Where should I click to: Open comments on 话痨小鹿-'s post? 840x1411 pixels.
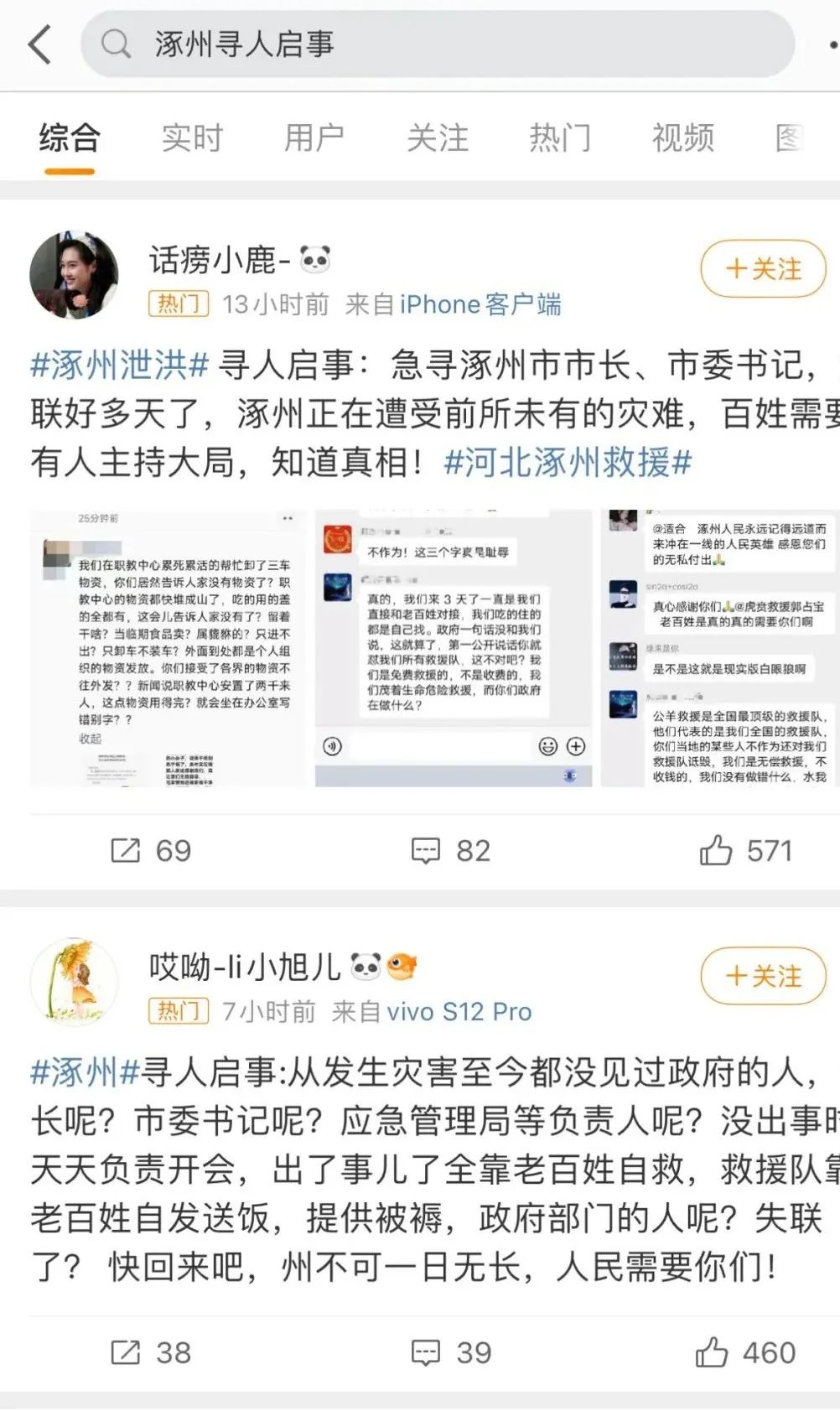pyautogui.click(x=451, y=851)
